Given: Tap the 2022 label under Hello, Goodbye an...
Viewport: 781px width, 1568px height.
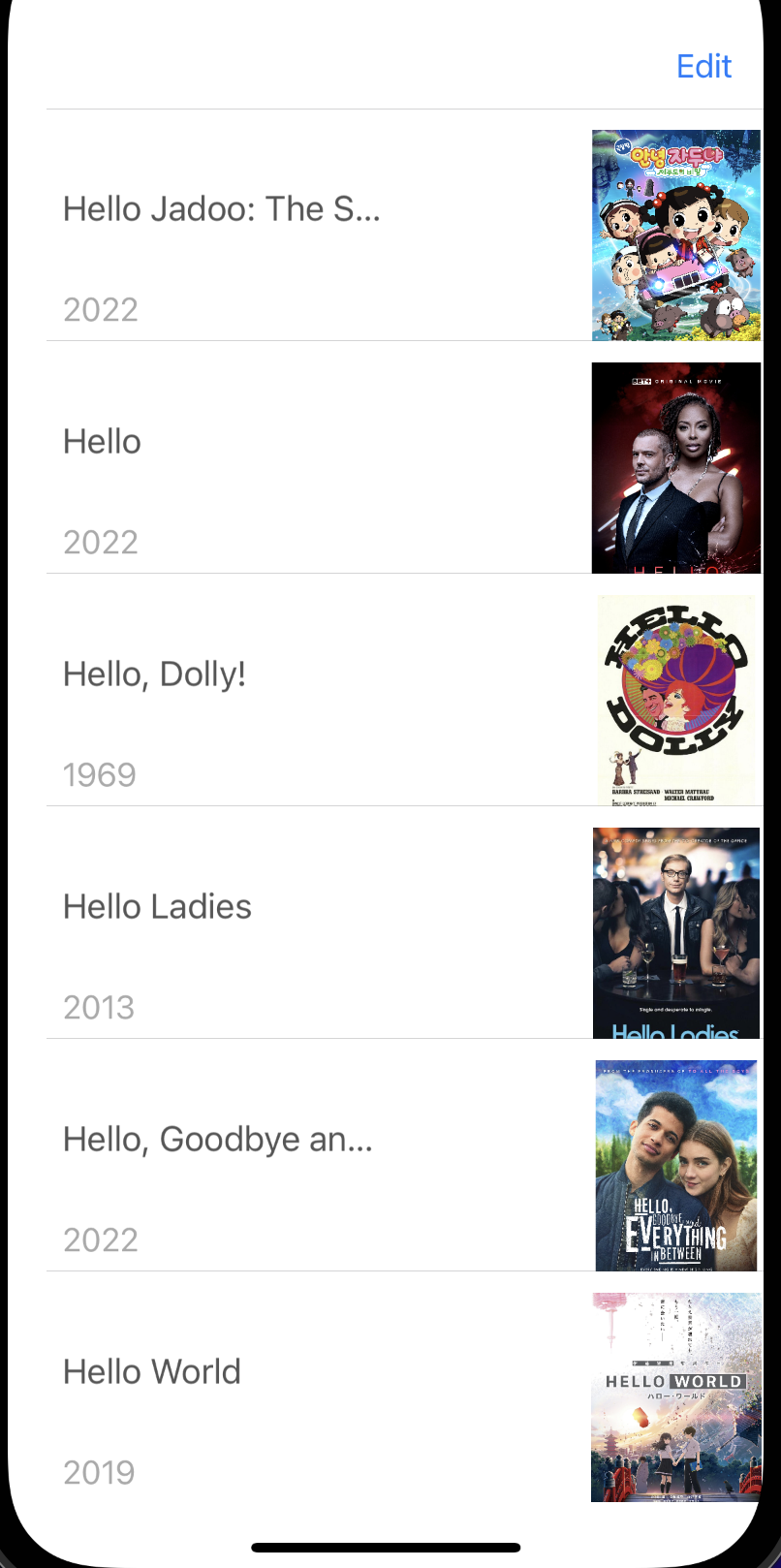Looking at the screenshot, I should pos(100,1239).
